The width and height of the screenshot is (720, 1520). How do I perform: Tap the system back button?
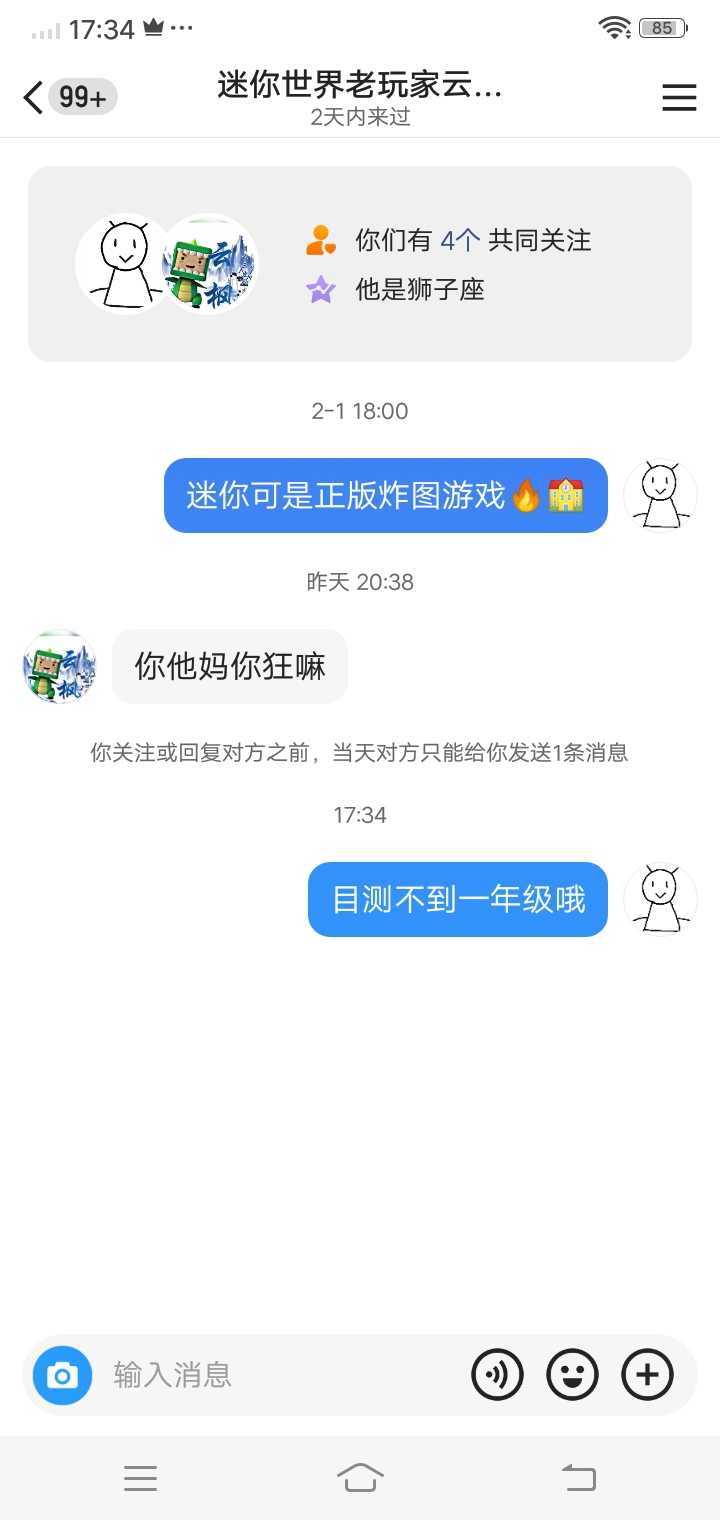(x=578, y=1477)
